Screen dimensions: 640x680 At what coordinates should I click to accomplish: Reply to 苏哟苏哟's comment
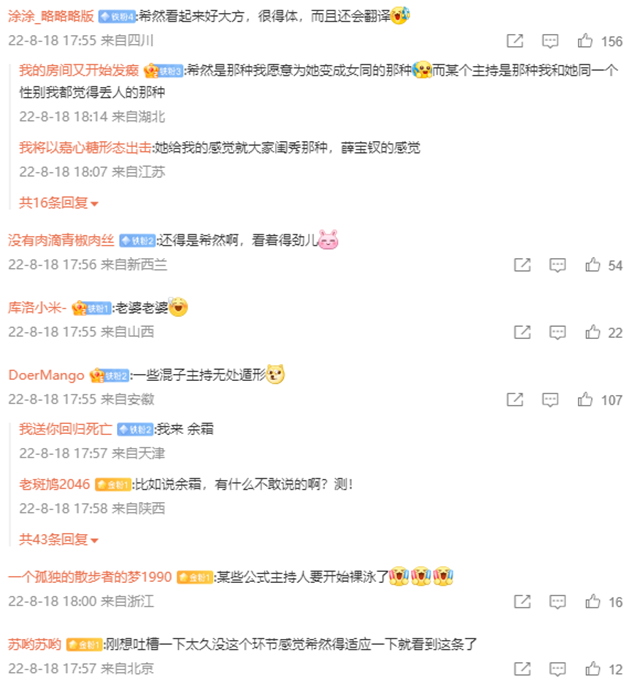click(x=551, y=668)
